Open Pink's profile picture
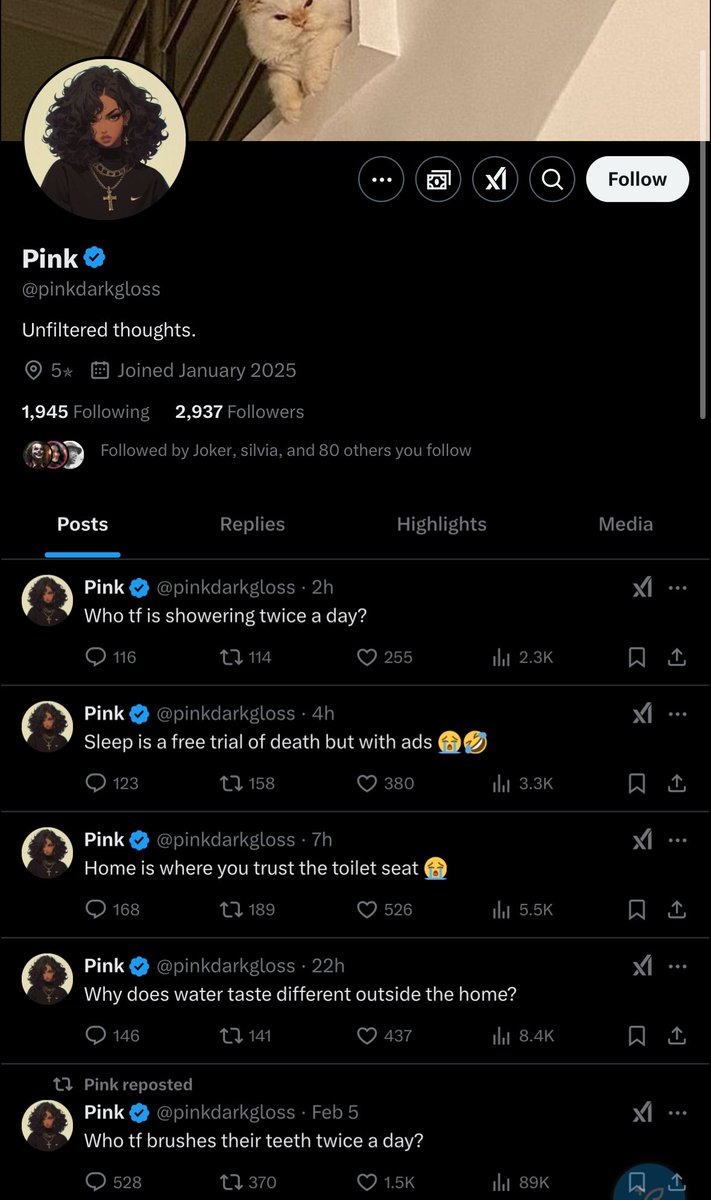 pos(104,139)
